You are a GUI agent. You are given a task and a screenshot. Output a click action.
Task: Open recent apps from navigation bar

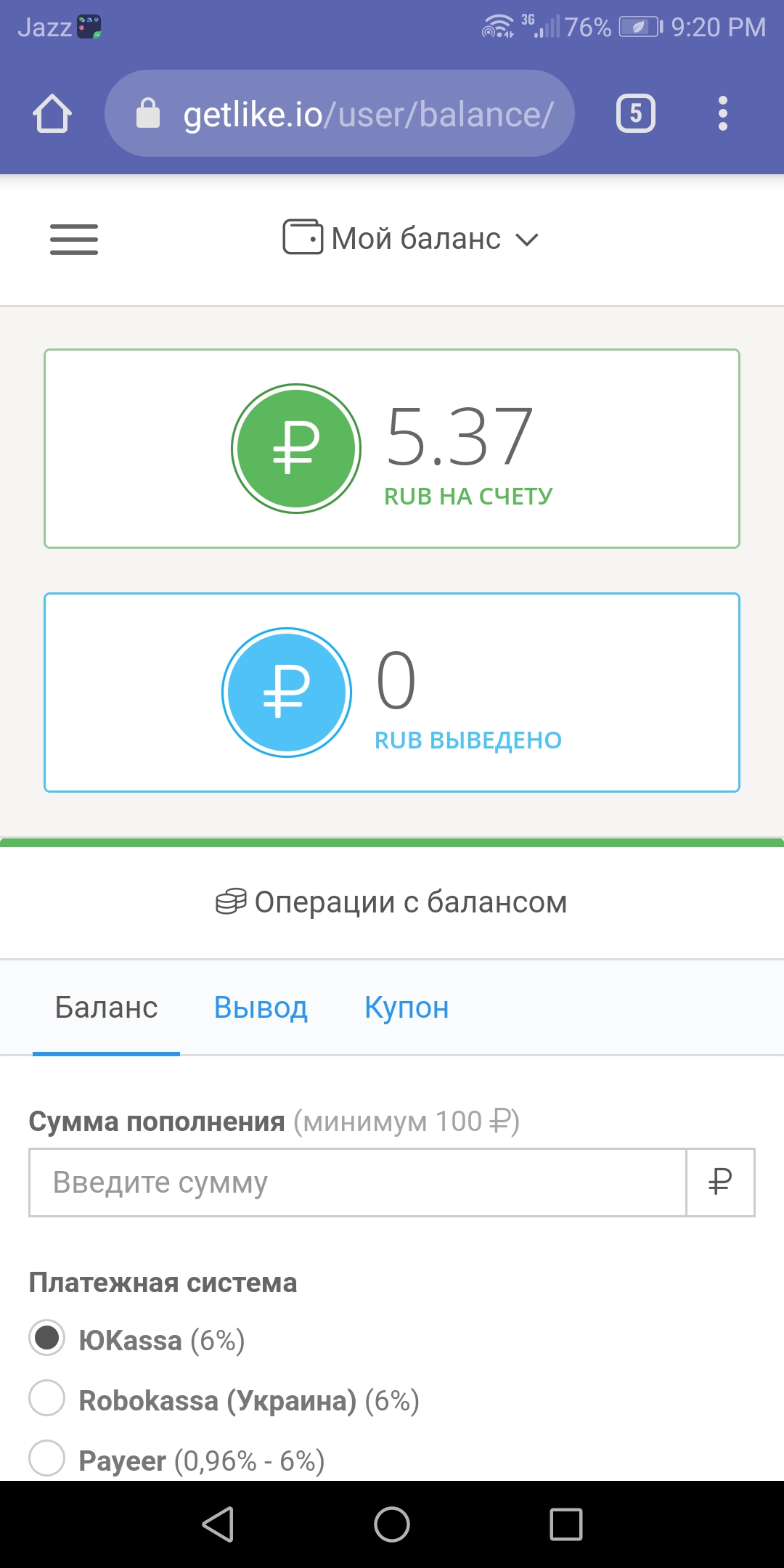pos(565,1524)
